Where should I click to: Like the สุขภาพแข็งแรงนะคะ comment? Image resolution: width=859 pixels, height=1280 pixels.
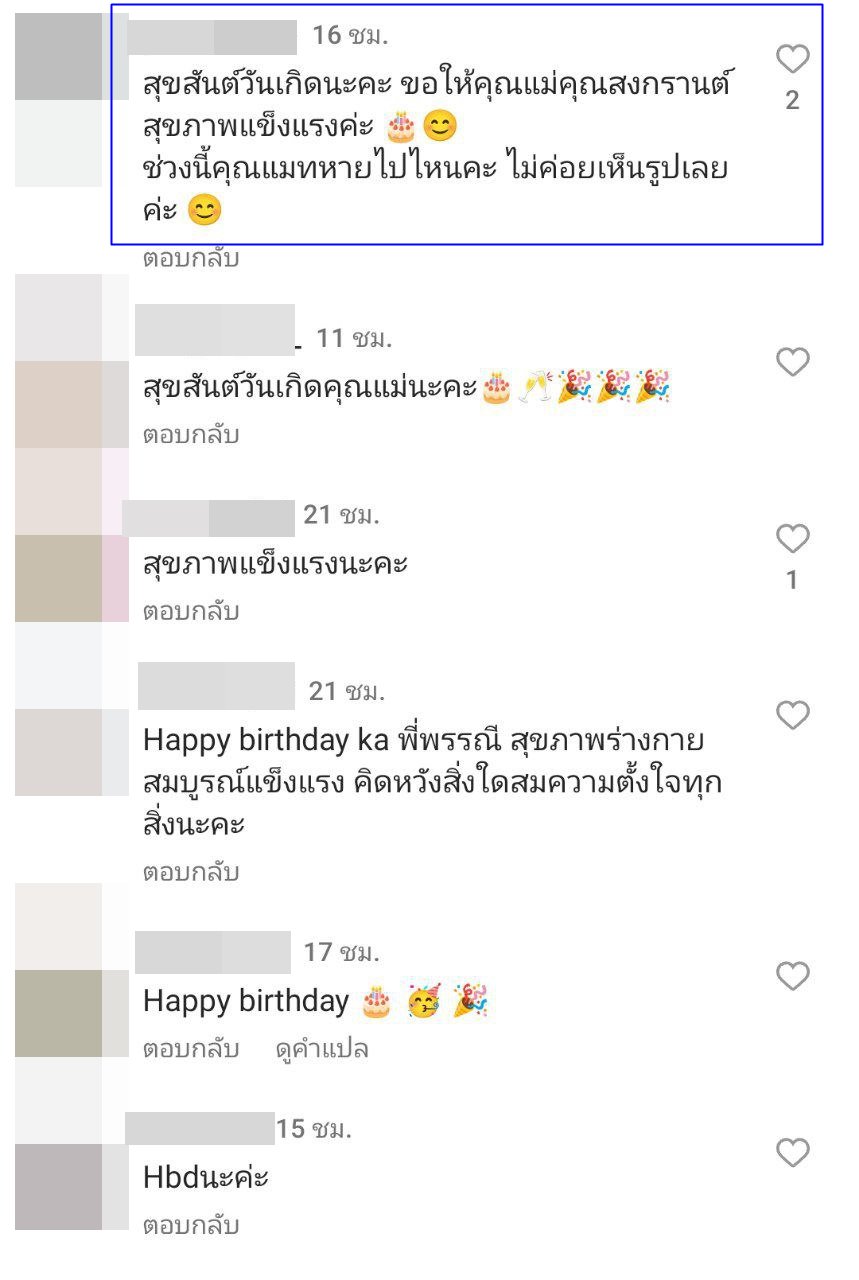(792, 539)
